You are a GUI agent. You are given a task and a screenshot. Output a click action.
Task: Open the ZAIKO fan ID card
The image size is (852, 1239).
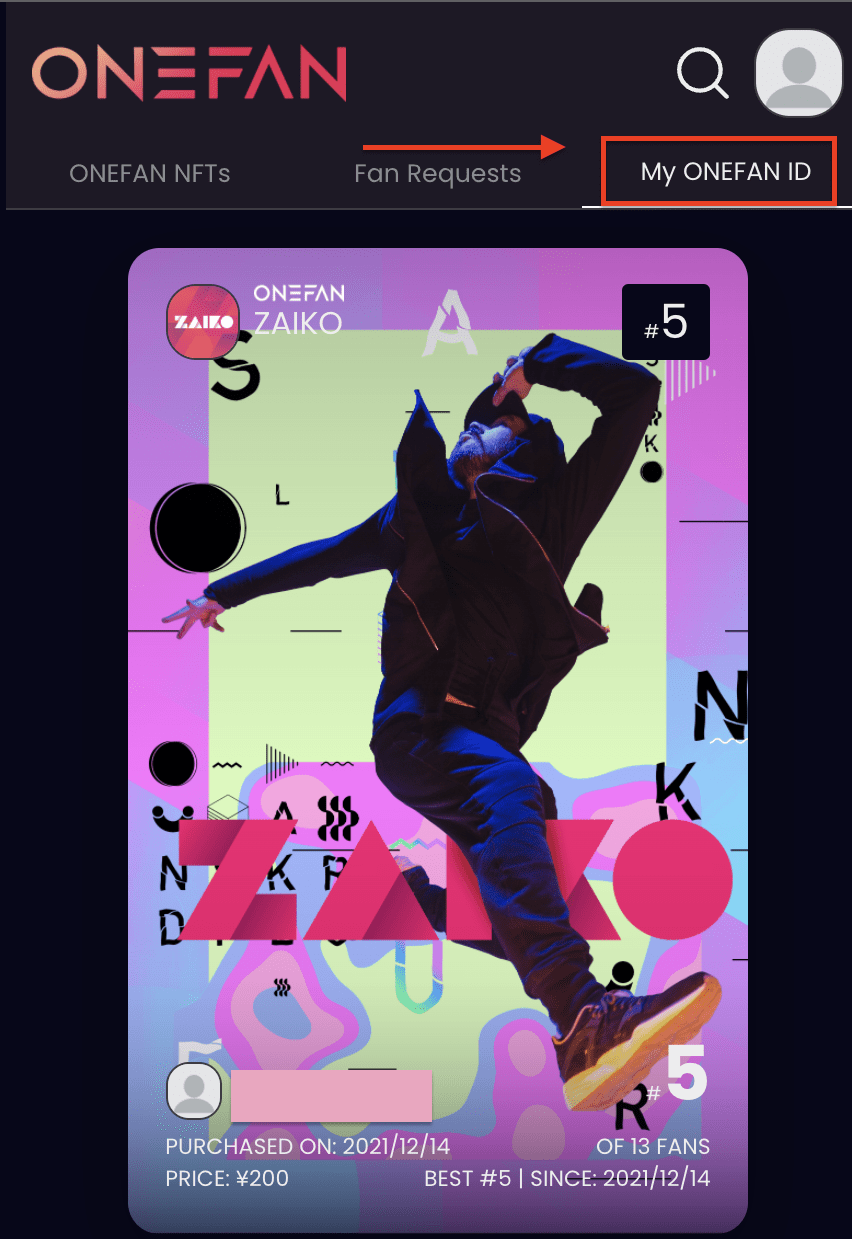pyautogui.click(x=437, y=740)
